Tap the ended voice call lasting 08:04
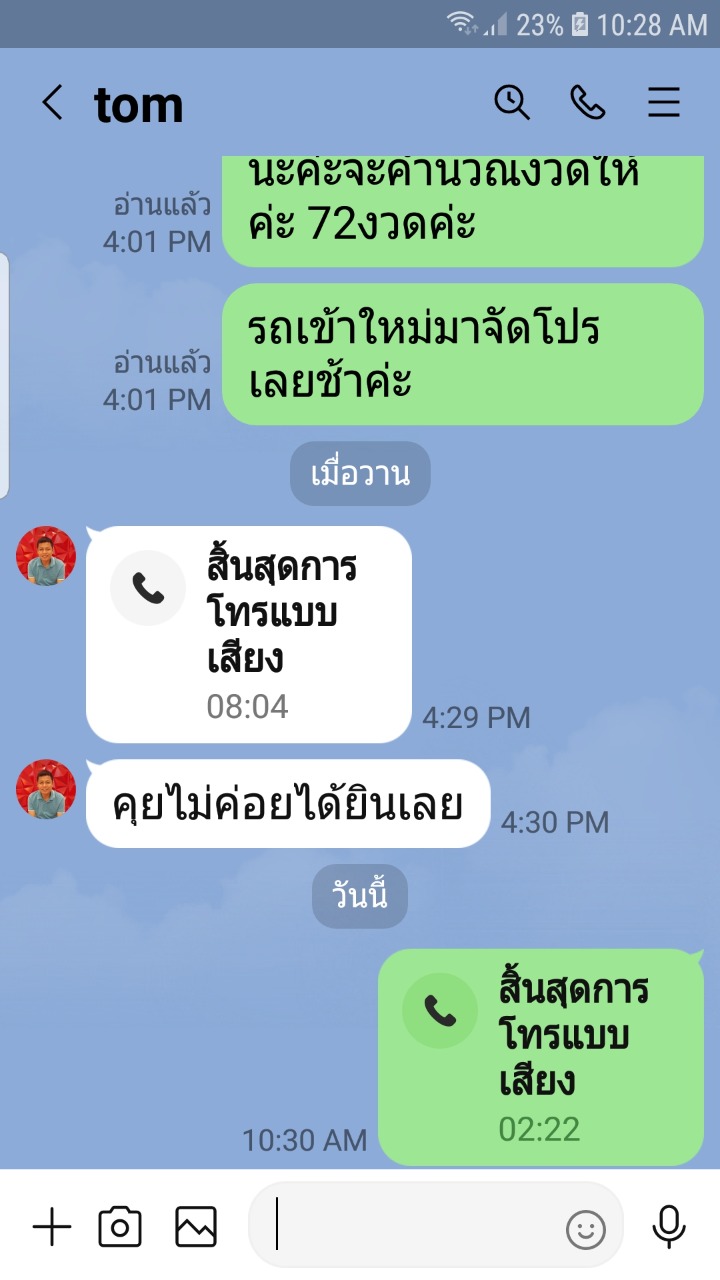The height and width of the screenshot is (1280, 720). [249, 634]
